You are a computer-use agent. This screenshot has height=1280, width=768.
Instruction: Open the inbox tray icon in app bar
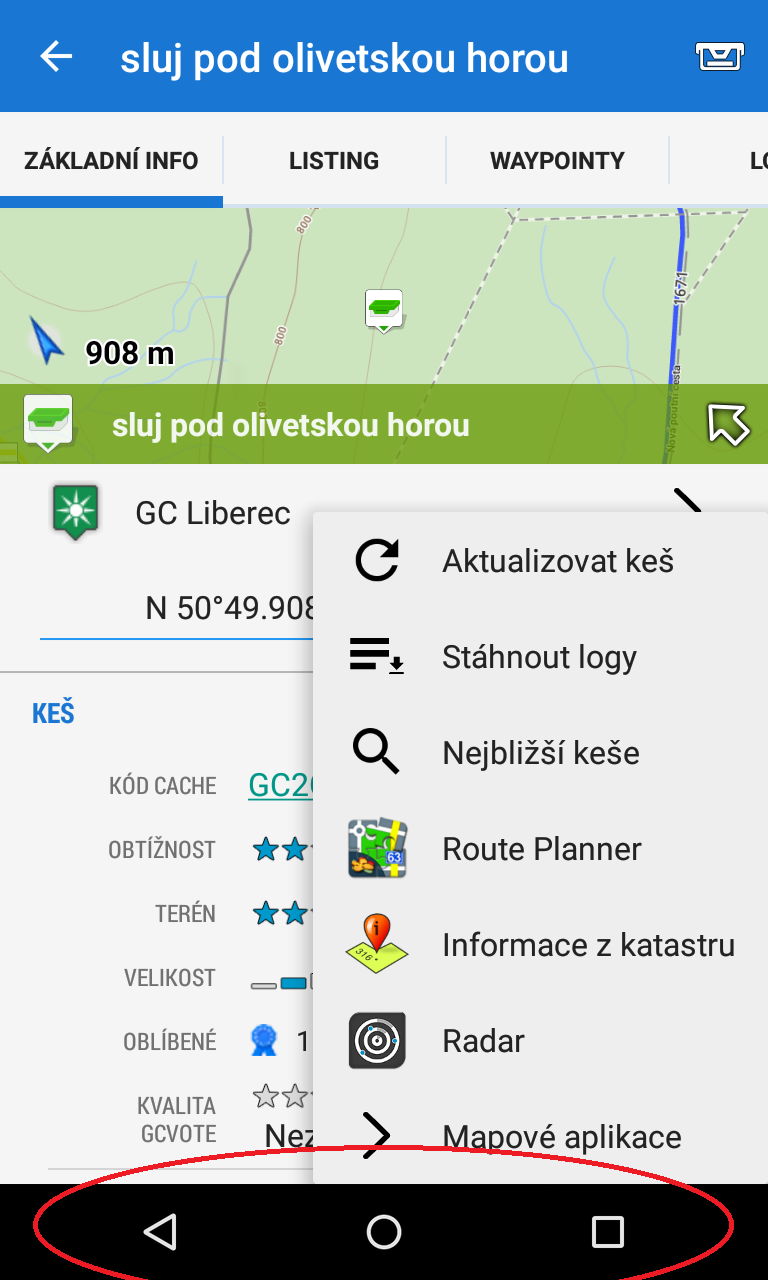(720, 57)
